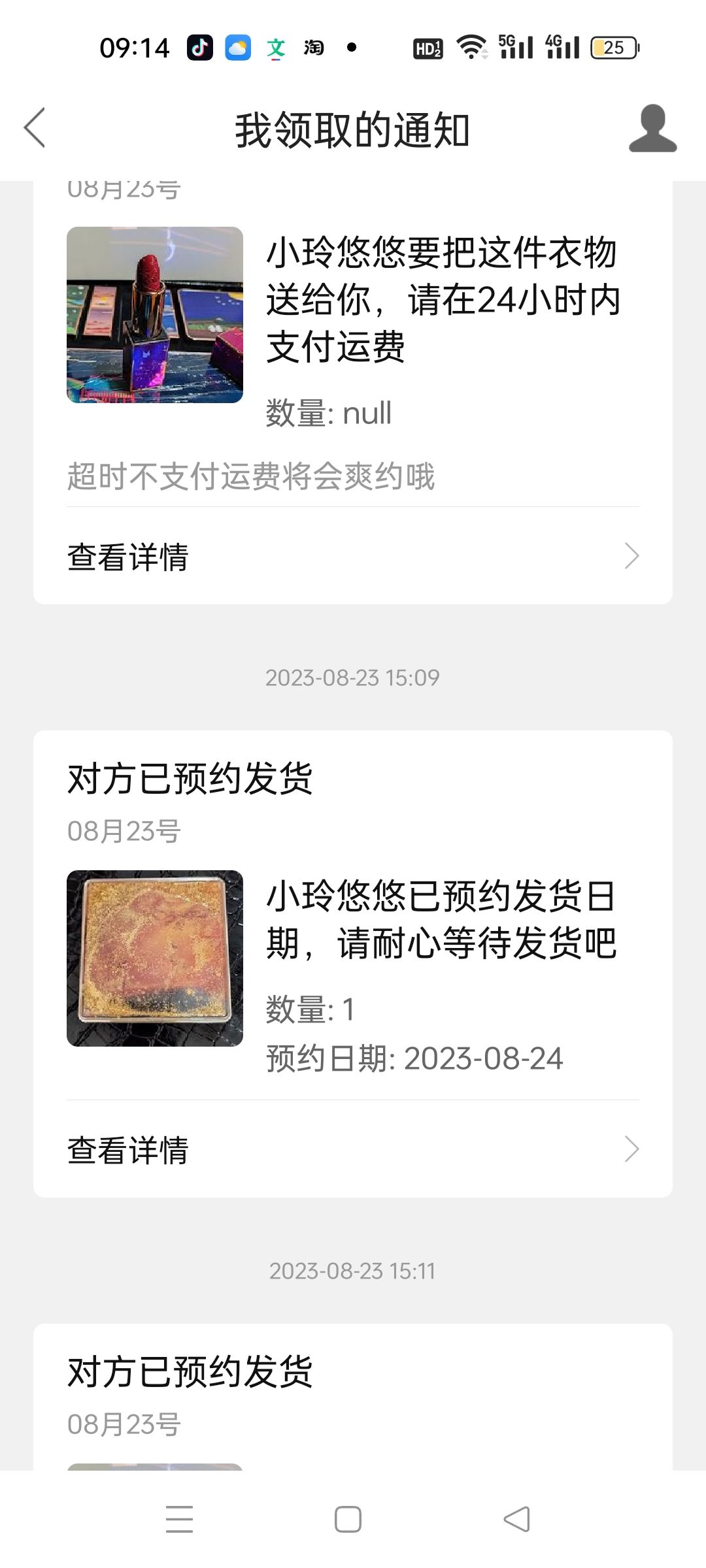706x1568 pixels.
Task: Tap the lipstick item thumbnail
Action: [155, 315]
